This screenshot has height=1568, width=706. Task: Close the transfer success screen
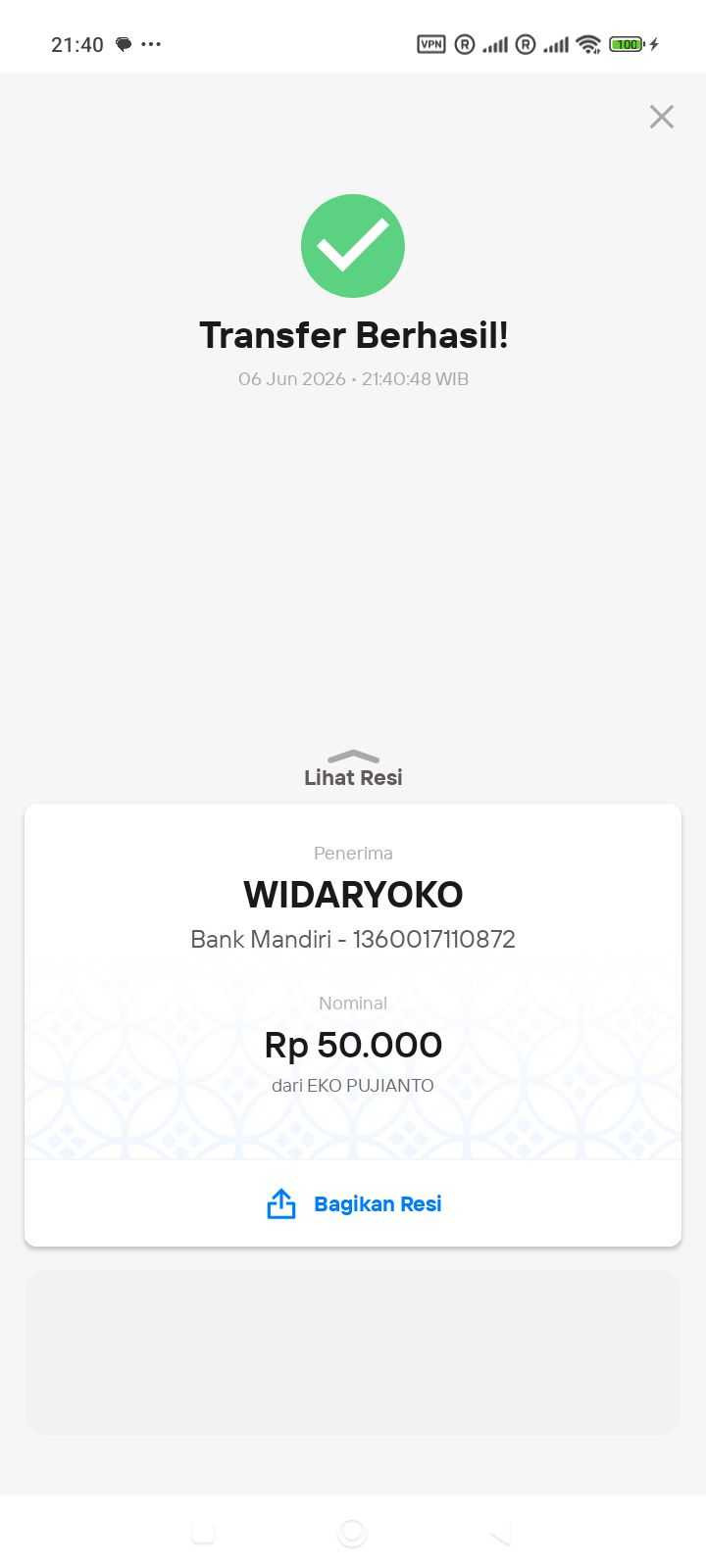click(x=662, y=117)
